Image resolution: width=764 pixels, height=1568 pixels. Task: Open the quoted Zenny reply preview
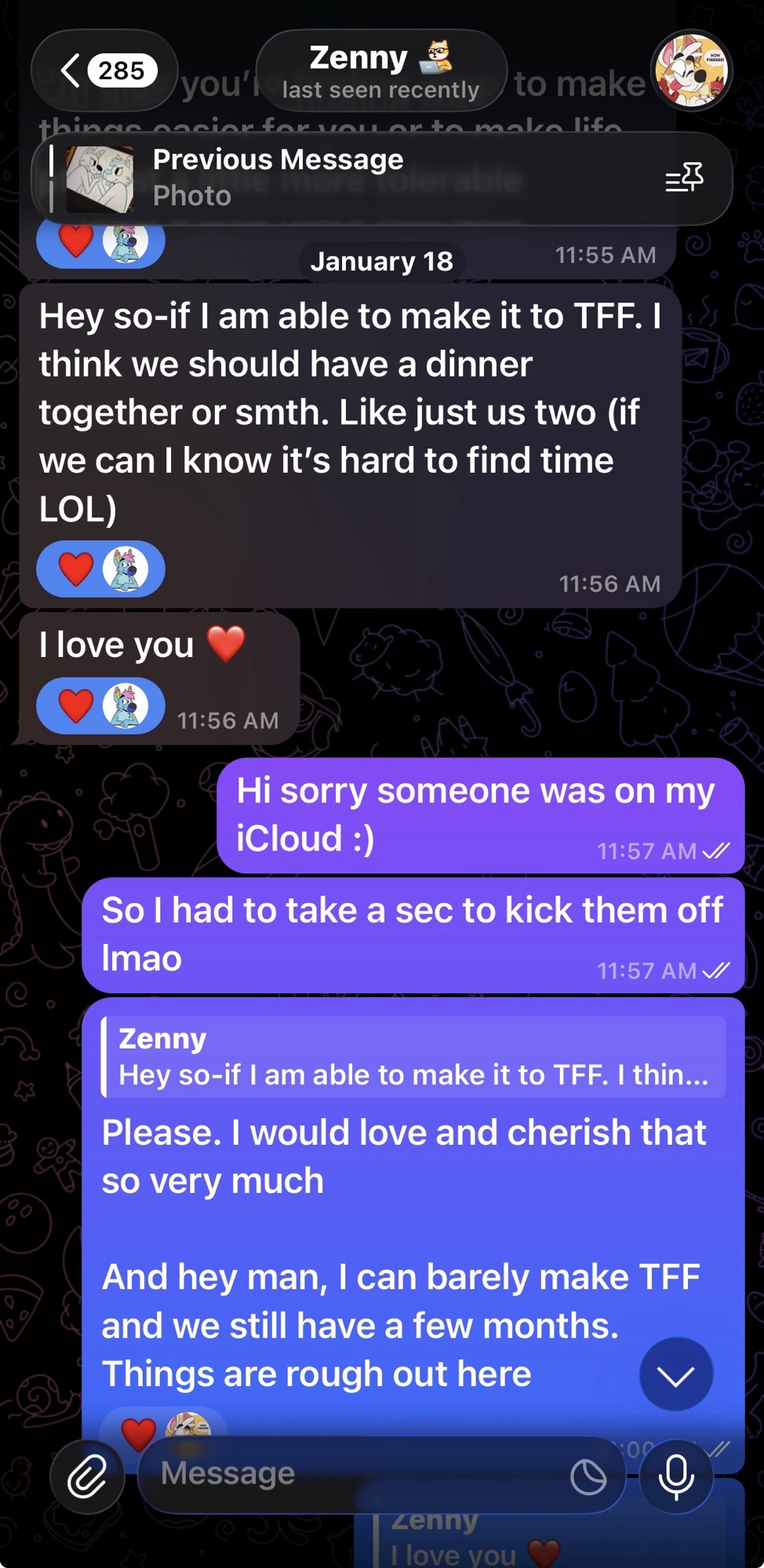pyautogui.click(x=413, y=1057)
